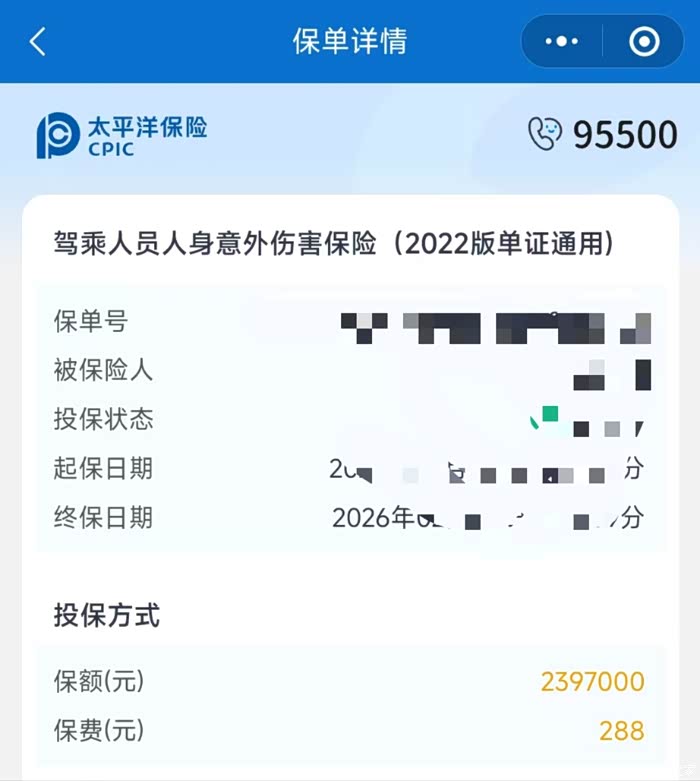Image resolution: width=700 pixels, height=781 pixels.
Task: Go back from the policy details page
Action: click(x=37, y=41)
